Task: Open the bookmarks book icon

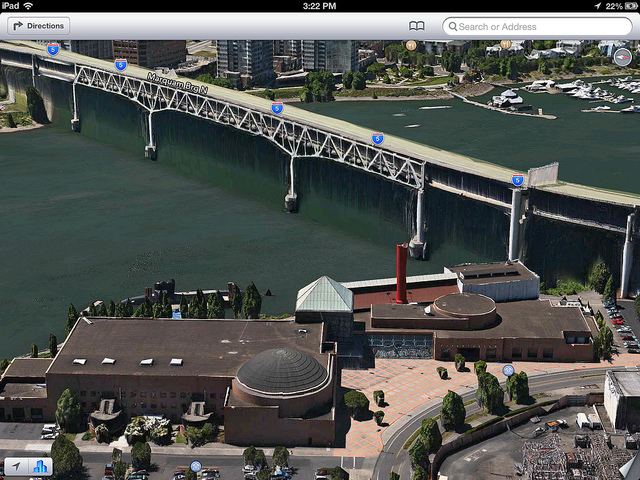Action: [x=416, y=27]
